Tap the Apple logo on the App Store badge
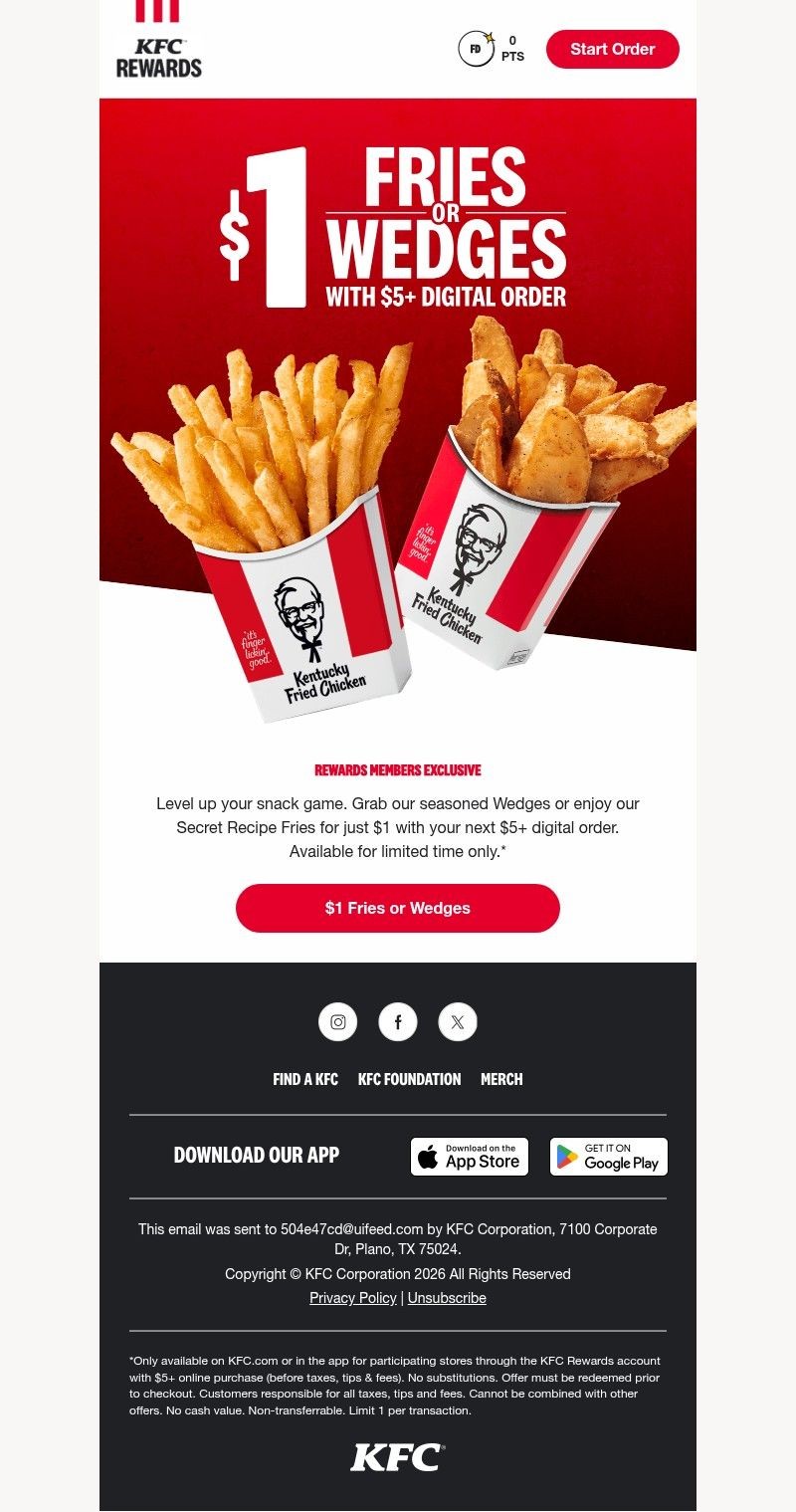The image size is (796, 1512). (x=428, y=1156)
